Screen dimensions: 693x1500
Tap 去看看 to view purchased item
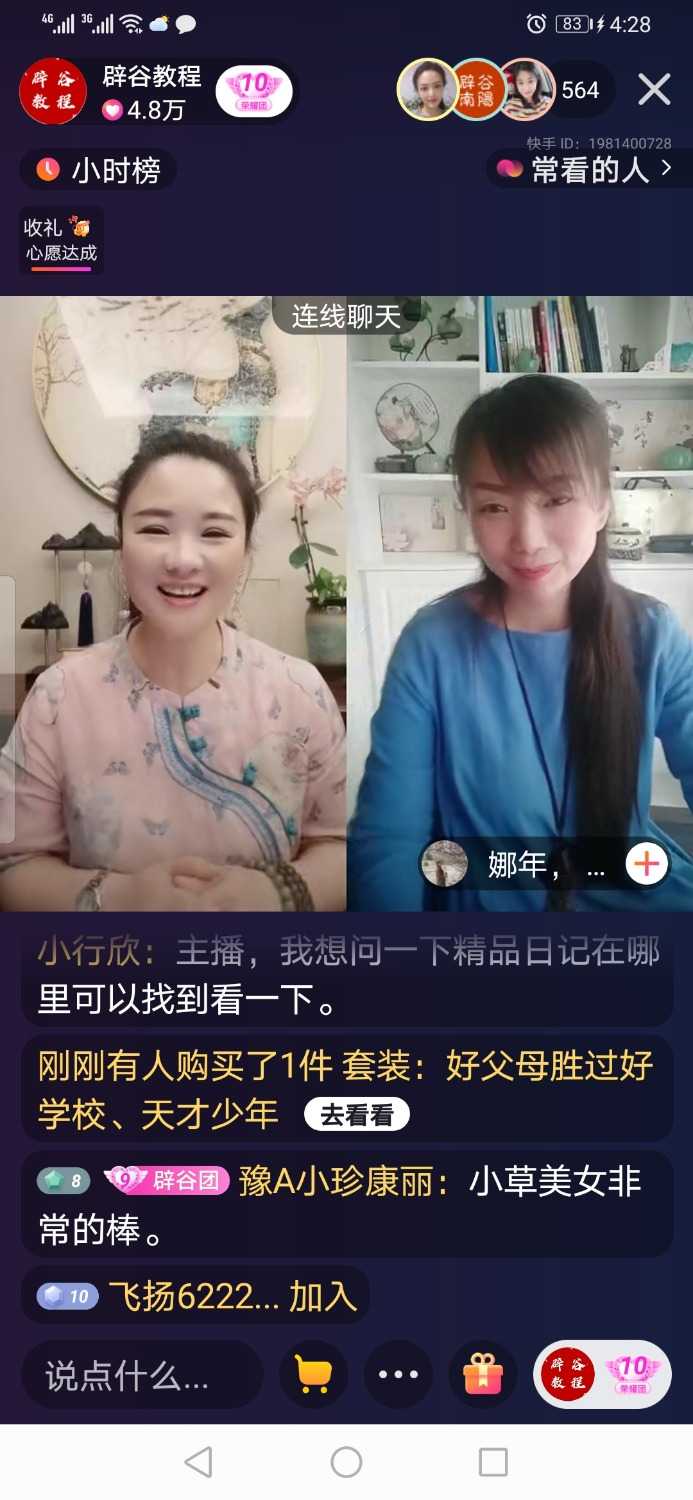[x=357, y=1115]
